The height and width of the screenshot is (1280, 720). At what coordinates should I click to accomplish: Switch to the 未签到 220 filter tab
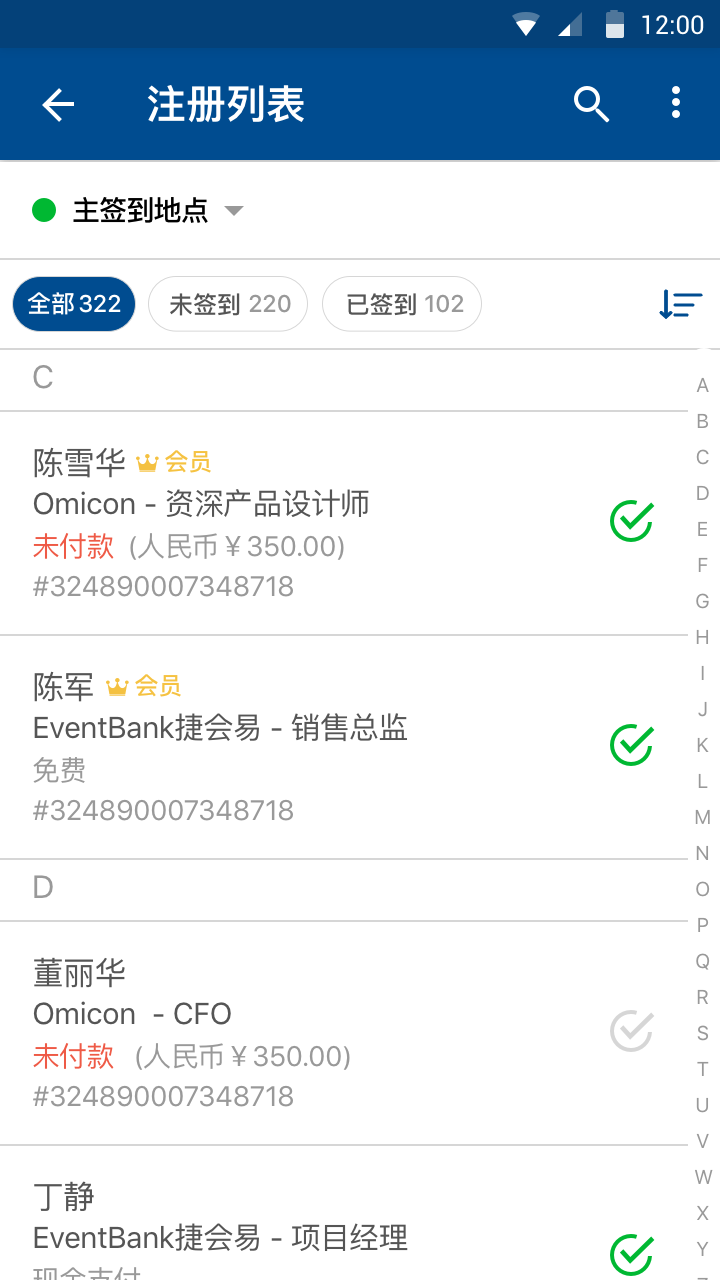227,304
